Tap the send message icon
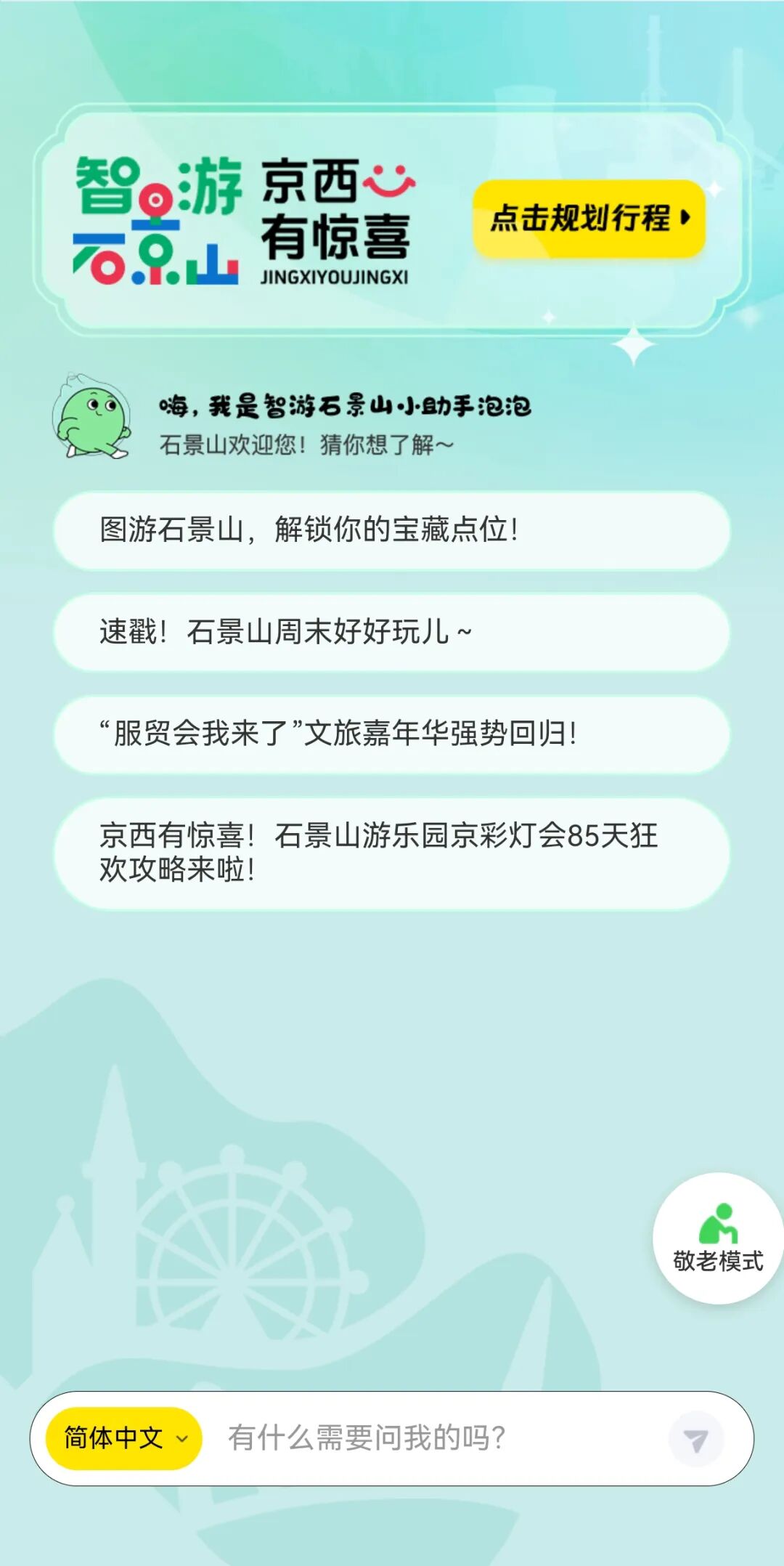 coord(695,1440)
